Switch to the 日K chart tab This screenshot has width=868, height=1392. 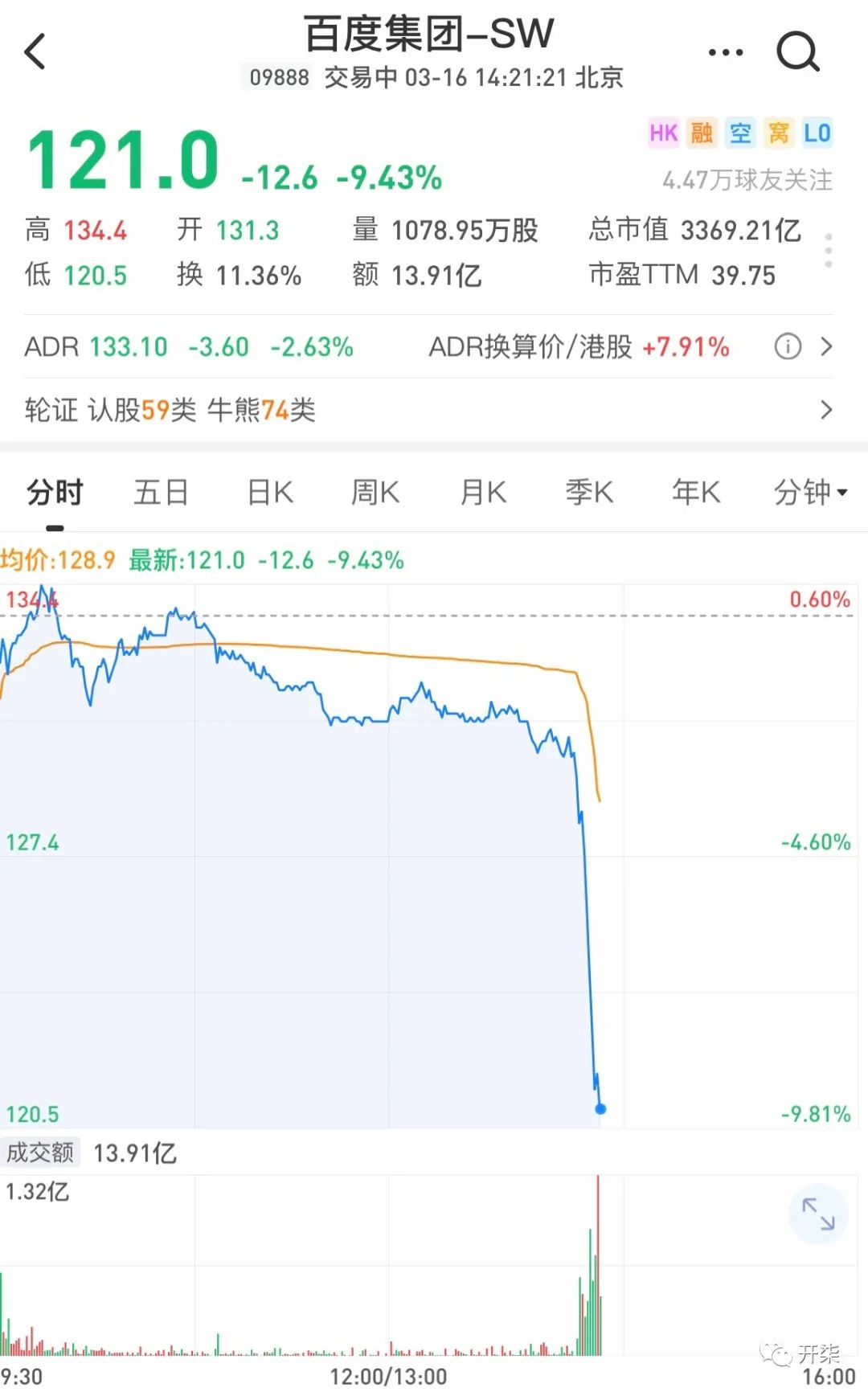coord(270,492)
